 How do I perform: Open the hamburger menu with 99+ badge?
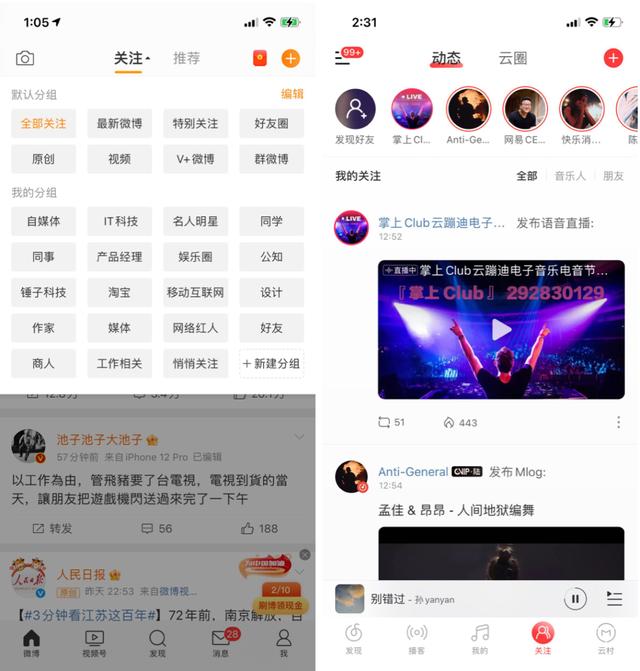pos(344,58)
